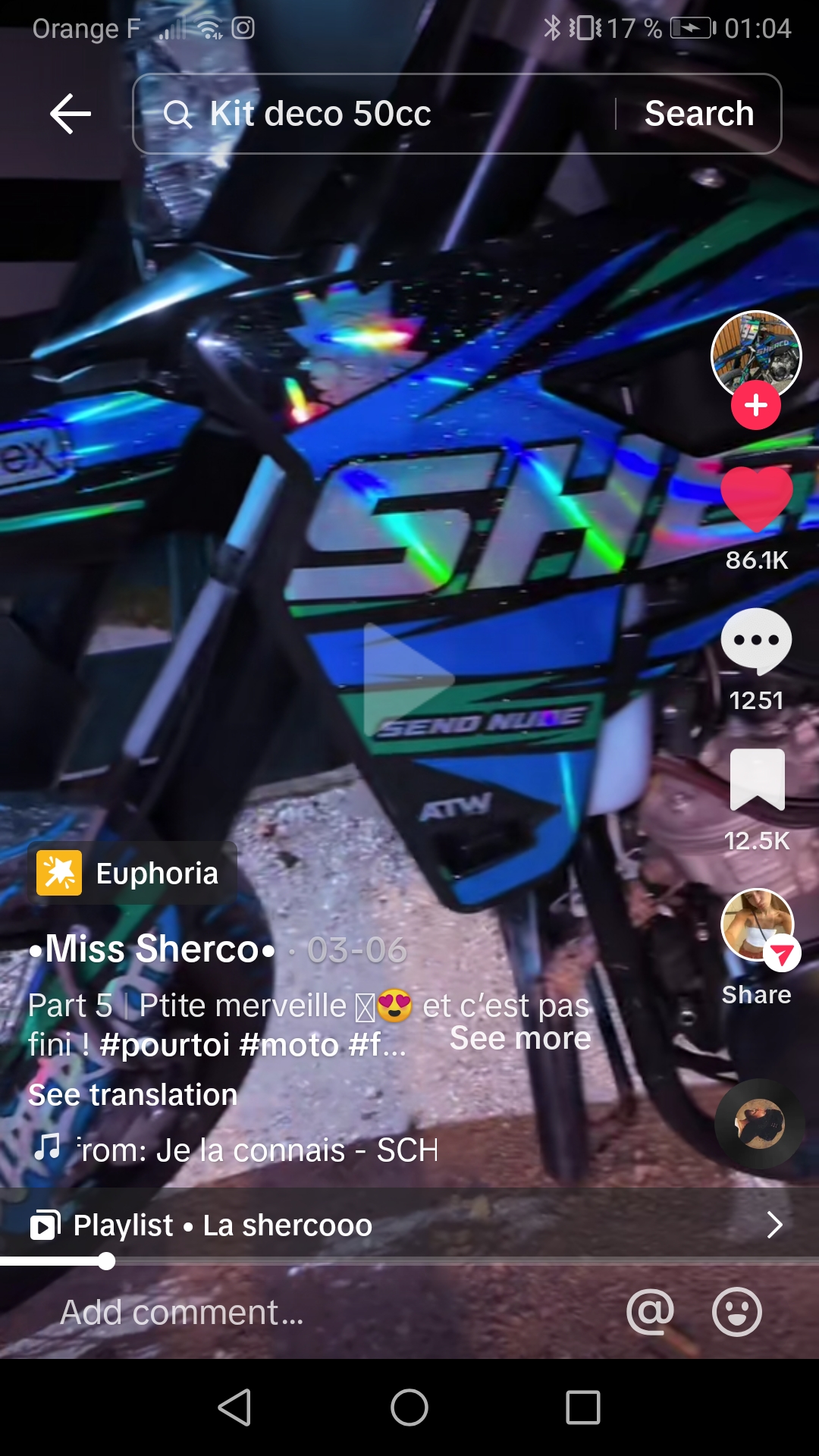Bookmark this video to favorites
This screenshot has height=1456, width=819.
click(x=757, y=780)
